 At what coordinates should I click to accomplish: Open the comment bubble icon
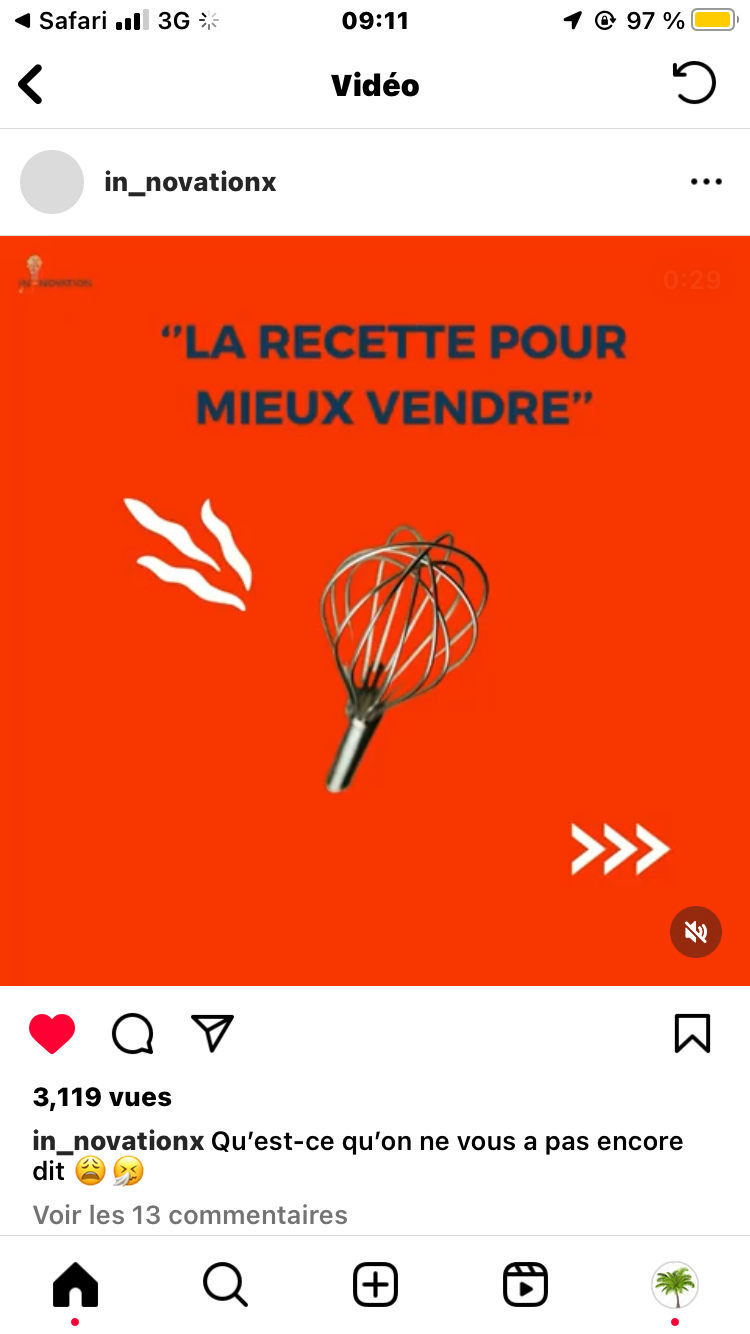coord(132,1034)
